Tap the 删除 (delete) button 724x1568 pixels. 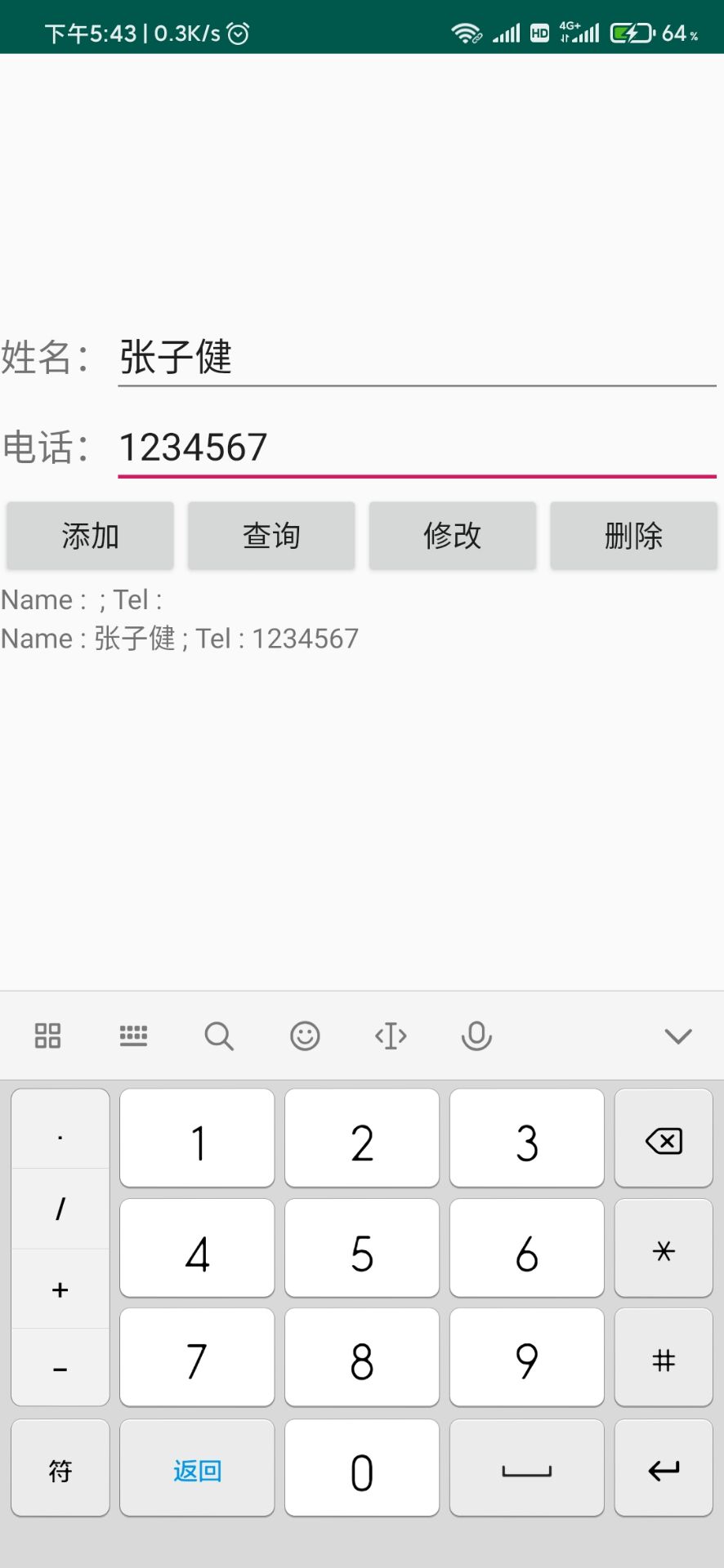633,536
